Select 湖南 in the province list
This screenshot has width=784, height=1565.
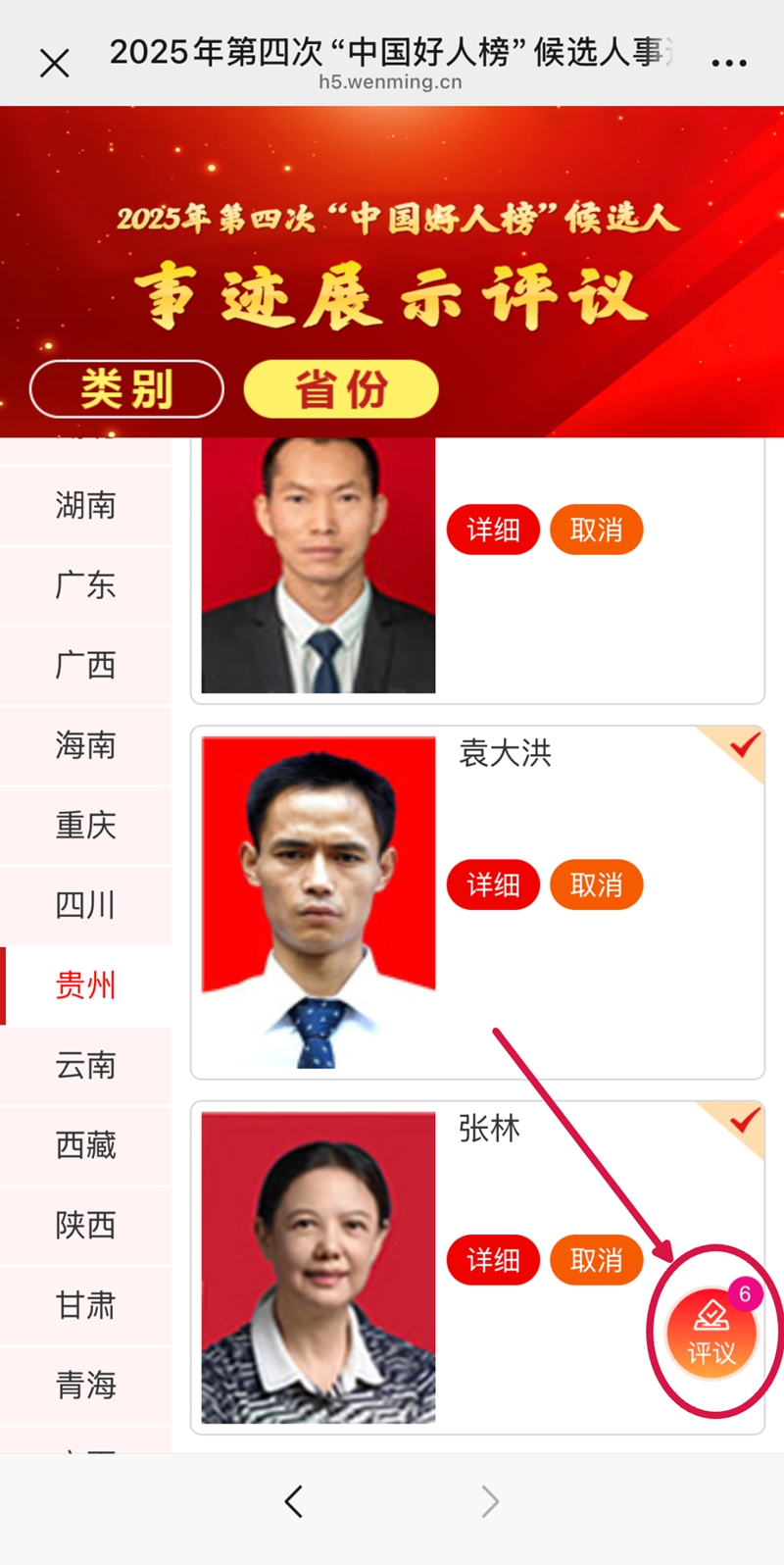[x=86, y=506]
